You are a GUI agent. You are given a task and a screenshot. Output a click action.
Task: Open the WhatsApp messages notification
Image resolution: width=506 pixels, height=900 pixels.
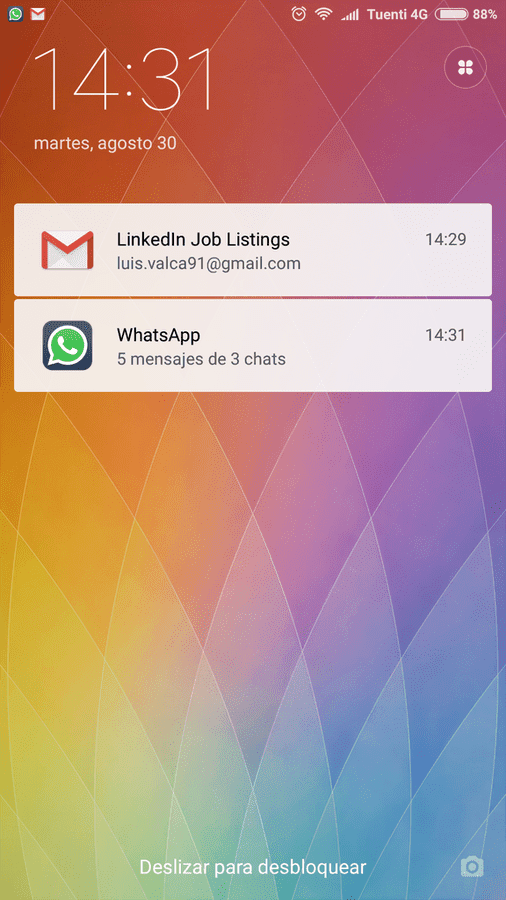(x=252, y=346)
